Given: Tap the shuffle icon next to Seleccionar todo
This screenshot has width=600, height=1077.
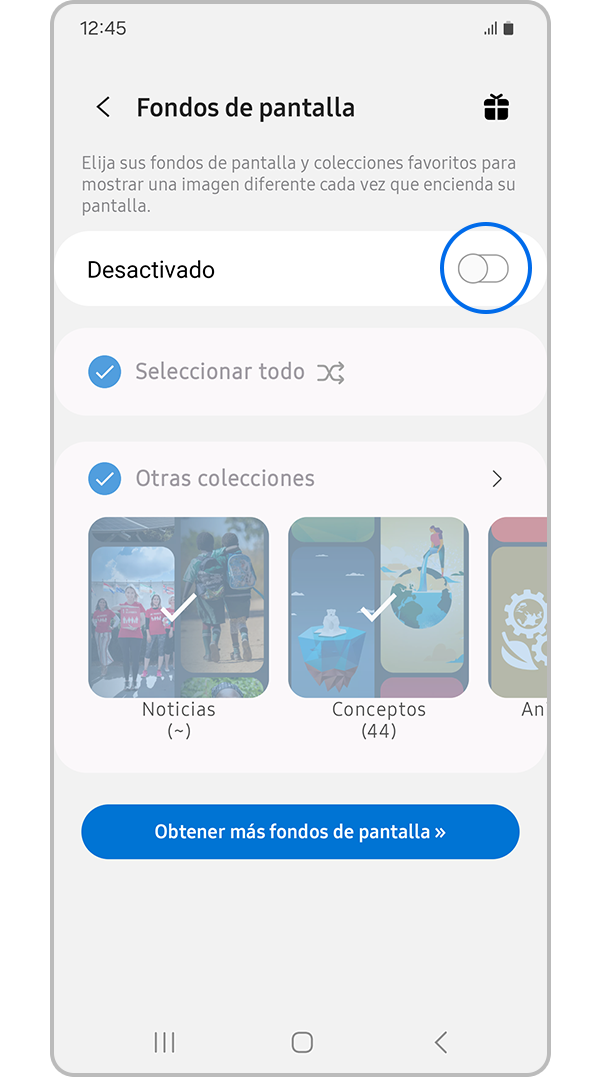Looking at the screenshot, I should [330, 373].
